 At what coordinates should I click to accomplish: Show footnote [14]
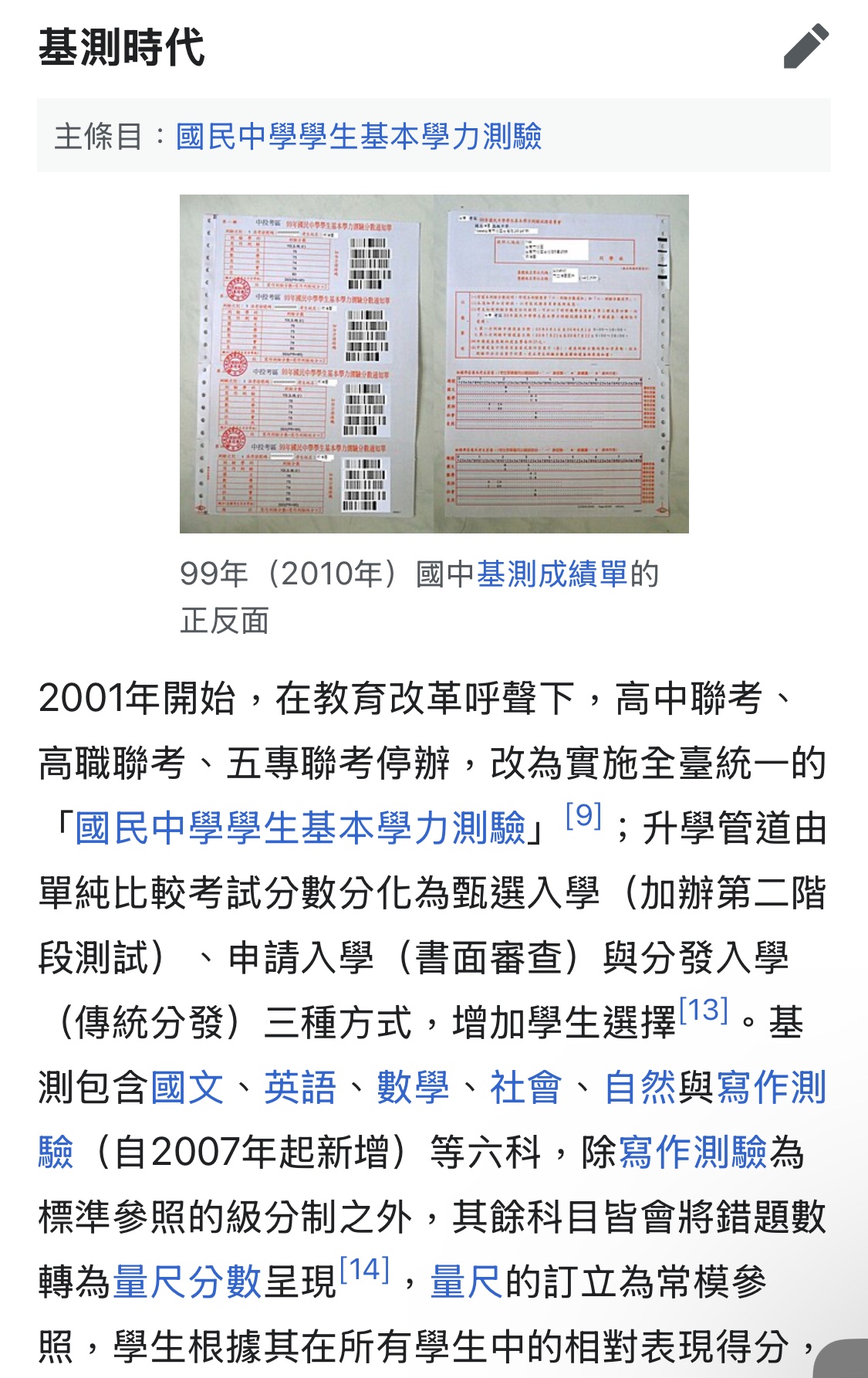(x=364, y=1270)
